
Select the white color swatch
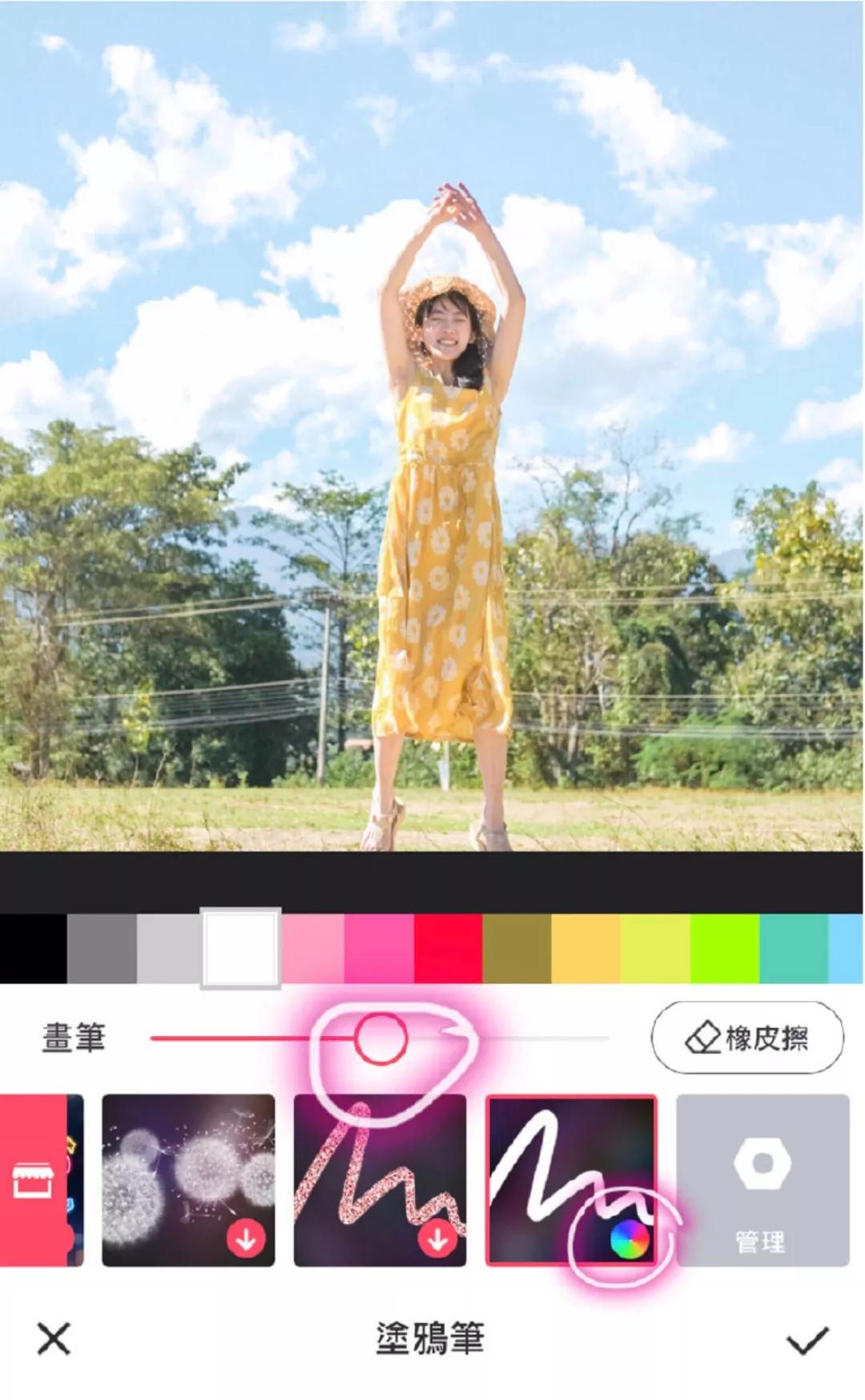click(x=240, y=949)
